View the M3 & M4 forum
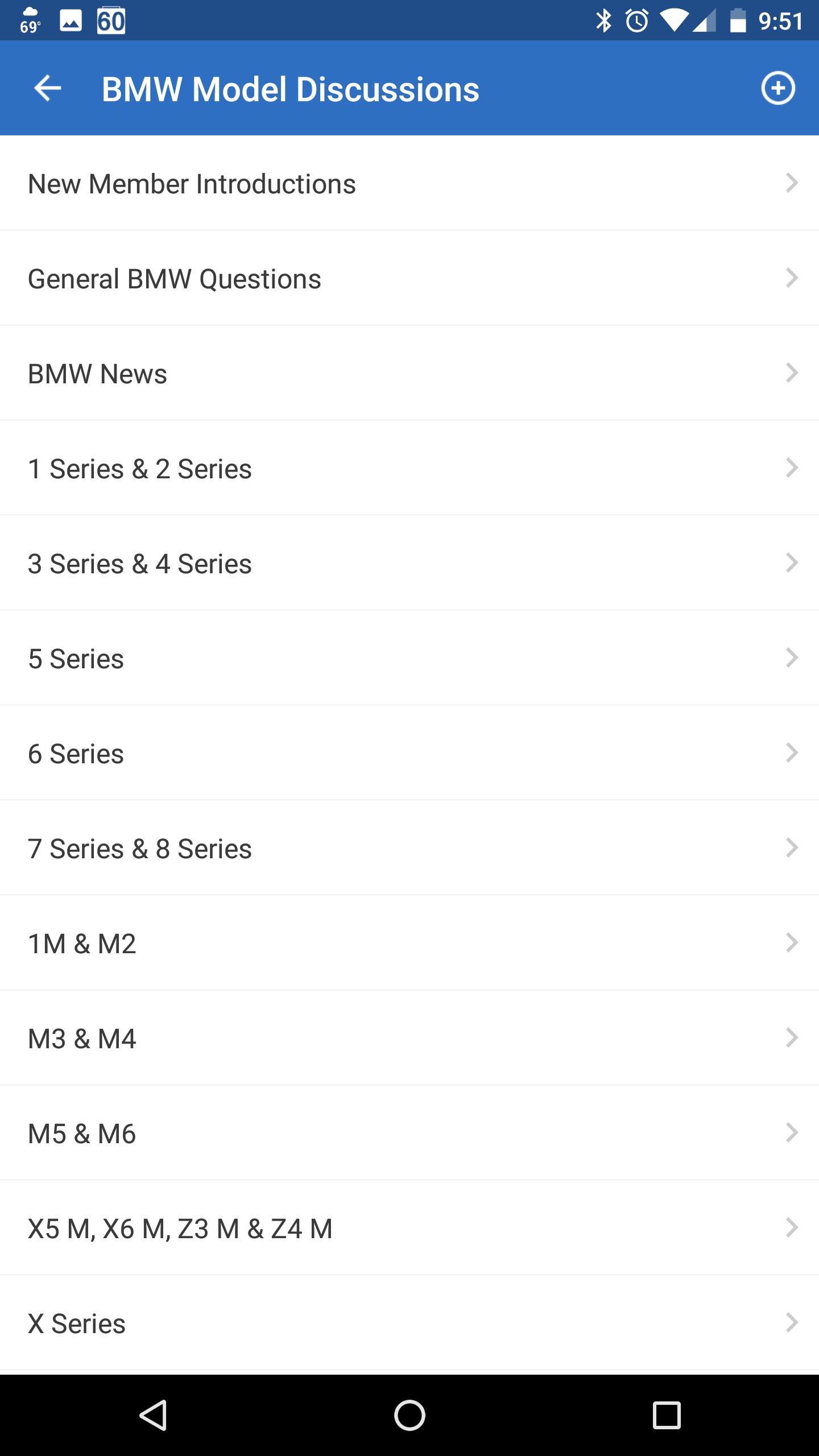 pyautogui.click(x=409, y=1038)
